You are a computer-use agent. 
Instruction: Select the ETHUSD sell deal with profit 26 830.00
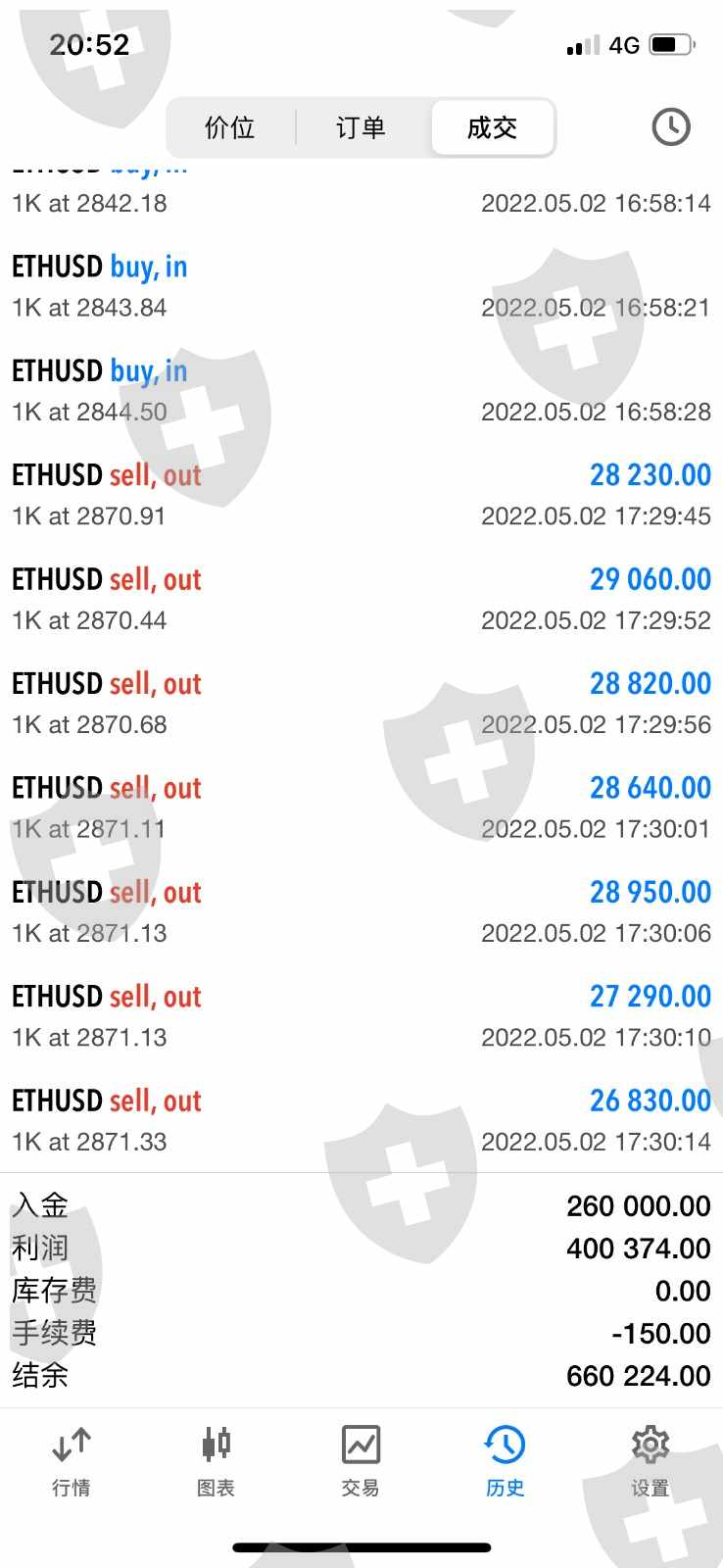[361, 1120]
